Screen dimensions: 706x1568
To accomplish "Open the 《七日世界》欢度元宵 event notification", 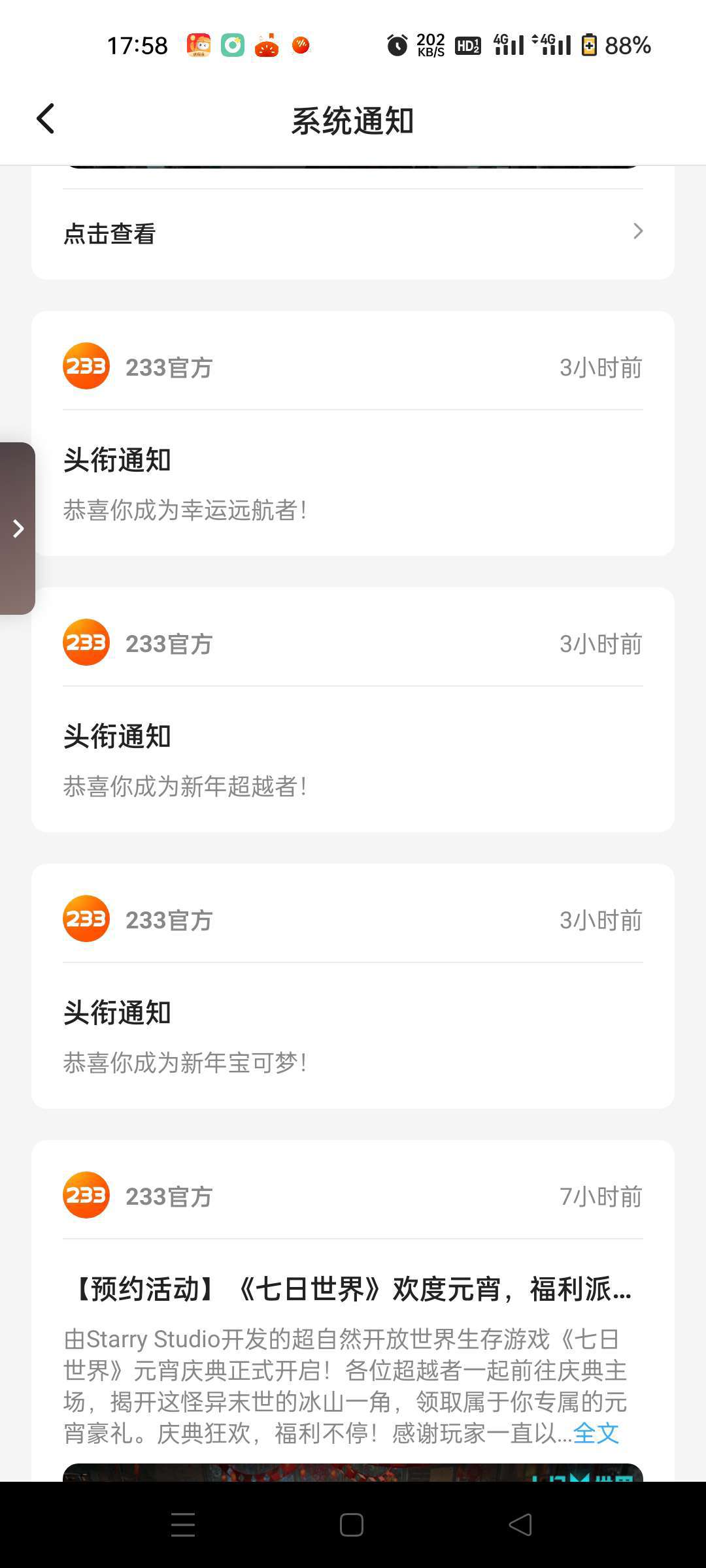I will (353, 1290).
